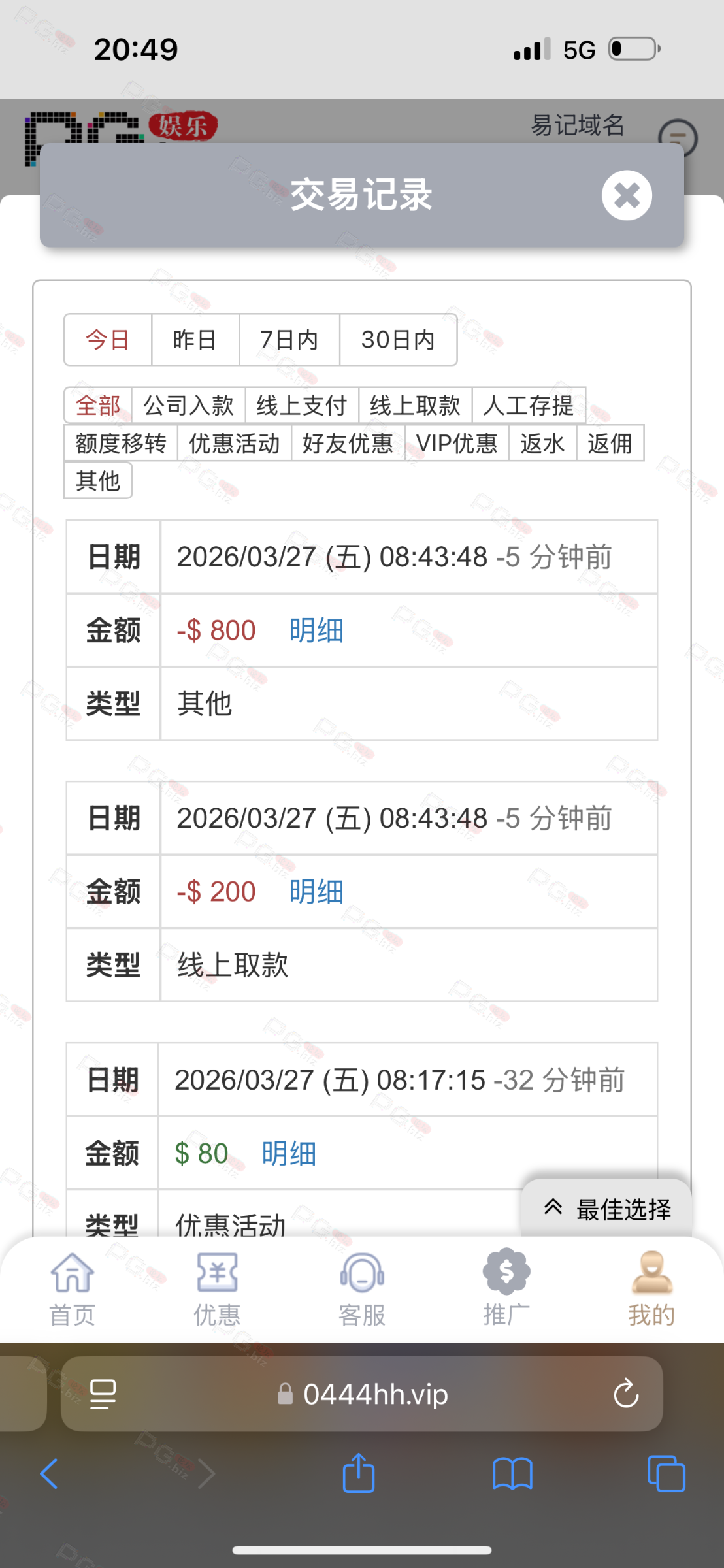Show 优惠活动 transactions
Viewport: 724px width, 1568px height.
coord(234,444)
